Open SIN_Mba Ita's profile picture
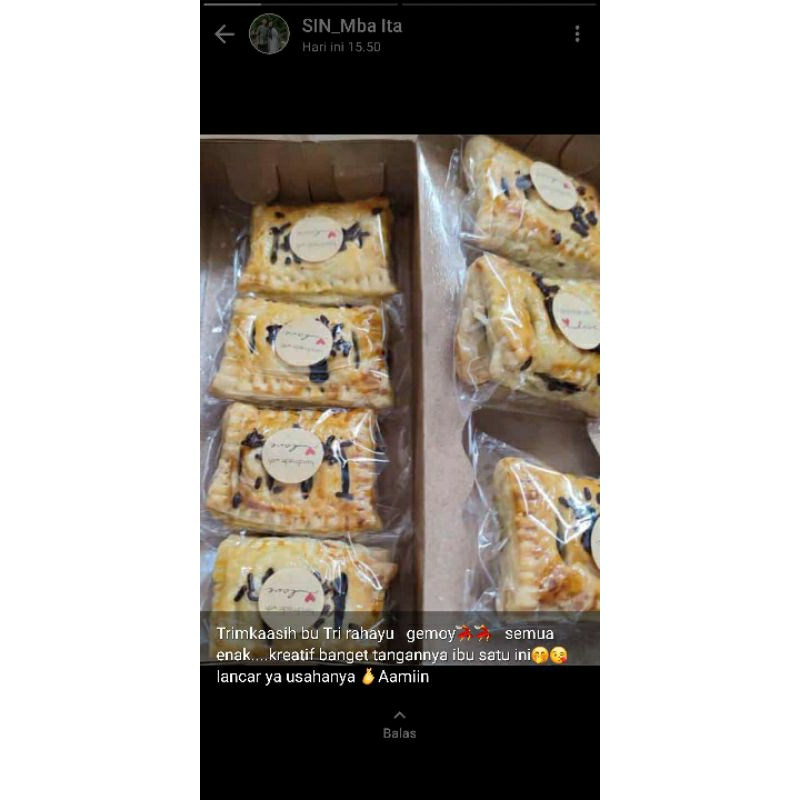Viewport: 800px width, 800px height. [x=269, y=34]
